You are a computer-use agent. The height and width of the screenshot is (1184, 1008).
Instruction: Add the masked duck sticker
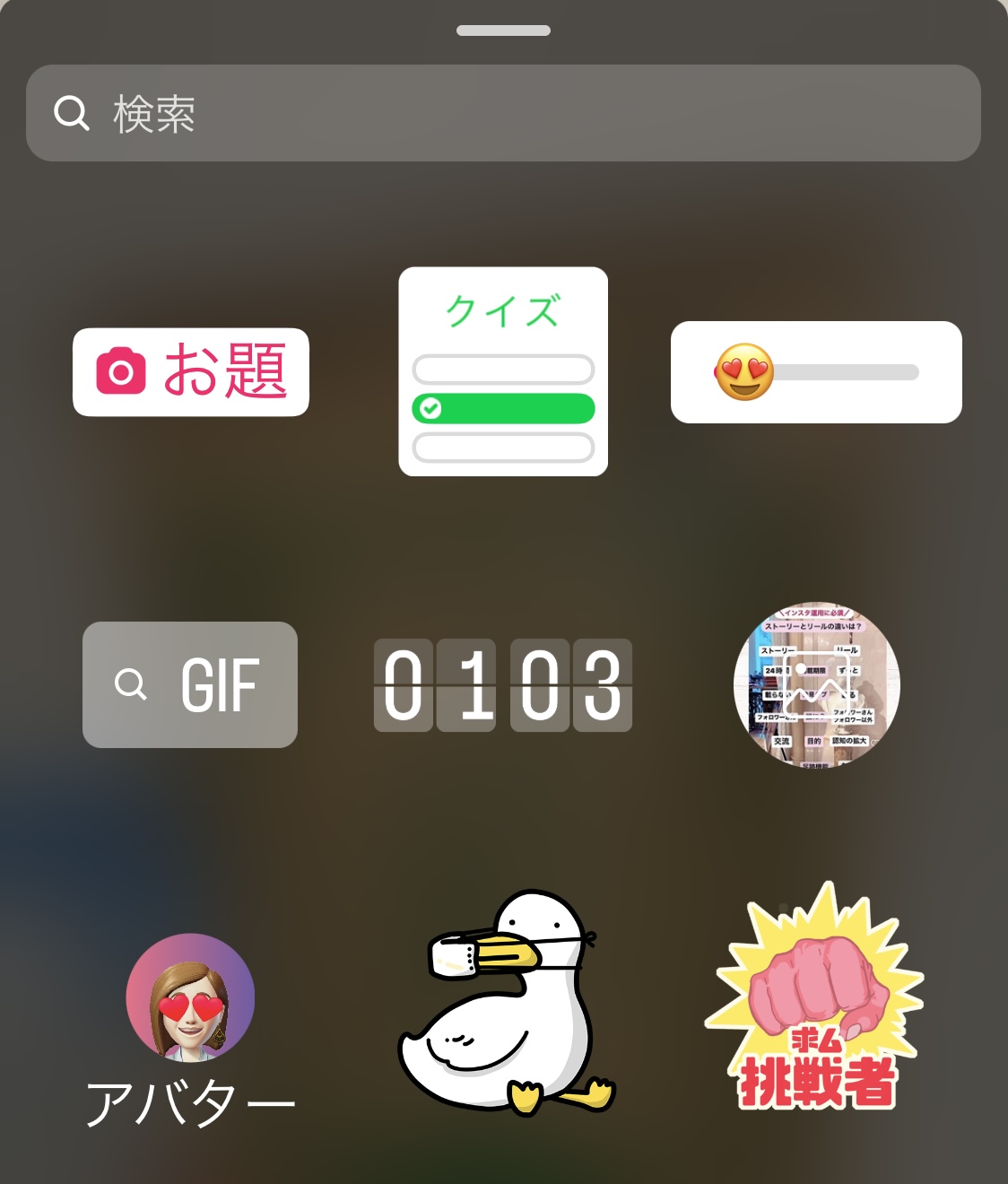(503, 1005)
